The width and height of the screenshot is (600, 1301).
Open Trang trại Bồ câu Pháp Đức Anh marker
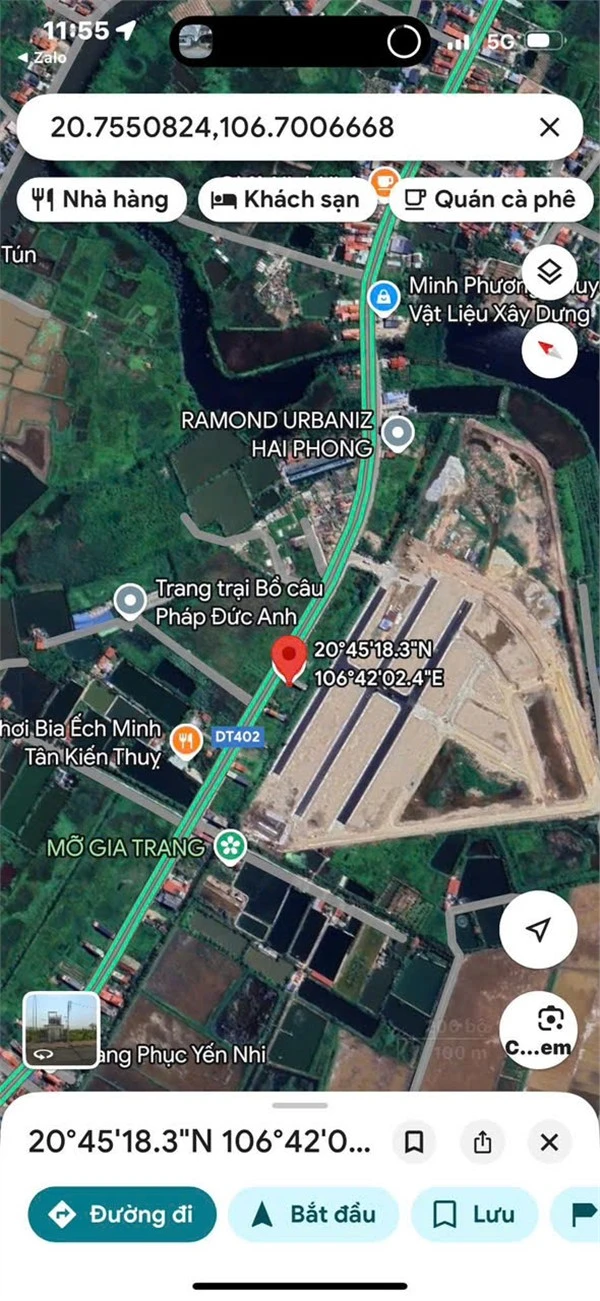(x=129, y=602)
